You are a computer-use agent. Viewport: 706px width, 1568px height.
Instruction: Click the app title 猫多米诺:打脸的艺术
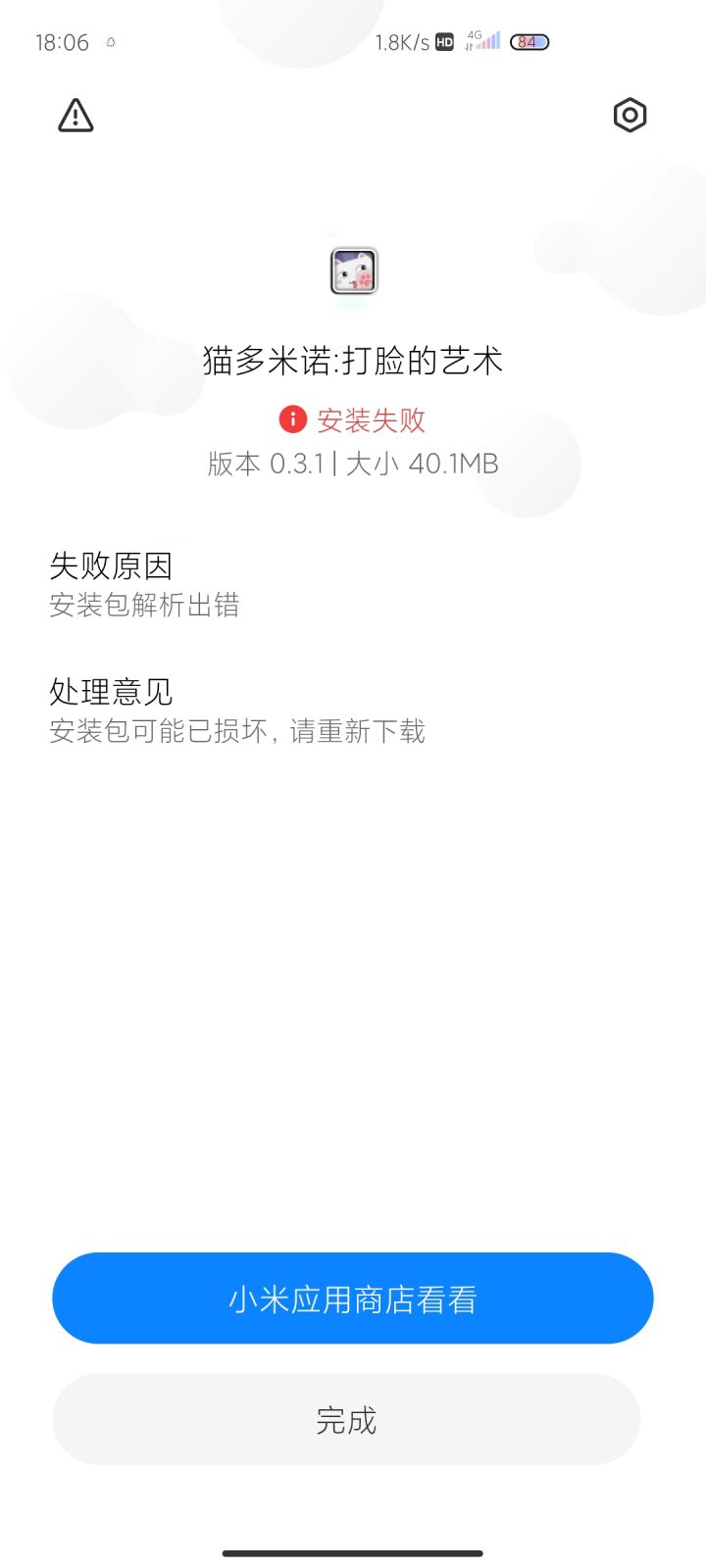[x=353, y=361]
